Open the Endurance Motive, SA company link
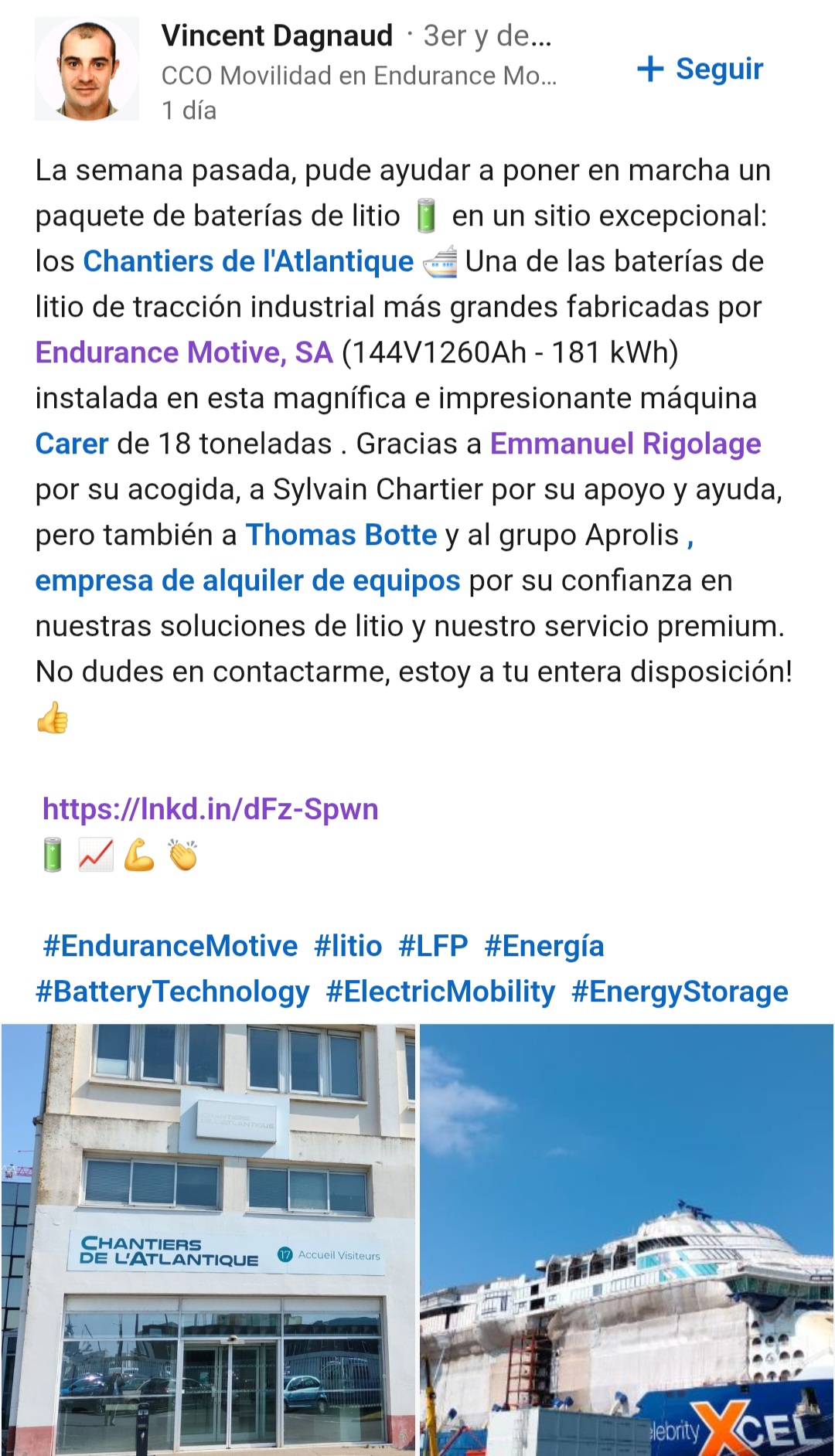The image size is (835, 1456). [184, 352]
